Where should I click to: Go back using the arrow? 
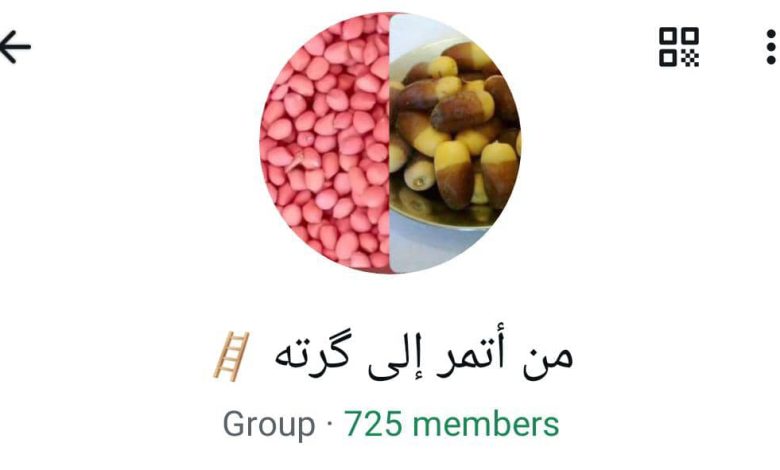click(16, 47)
